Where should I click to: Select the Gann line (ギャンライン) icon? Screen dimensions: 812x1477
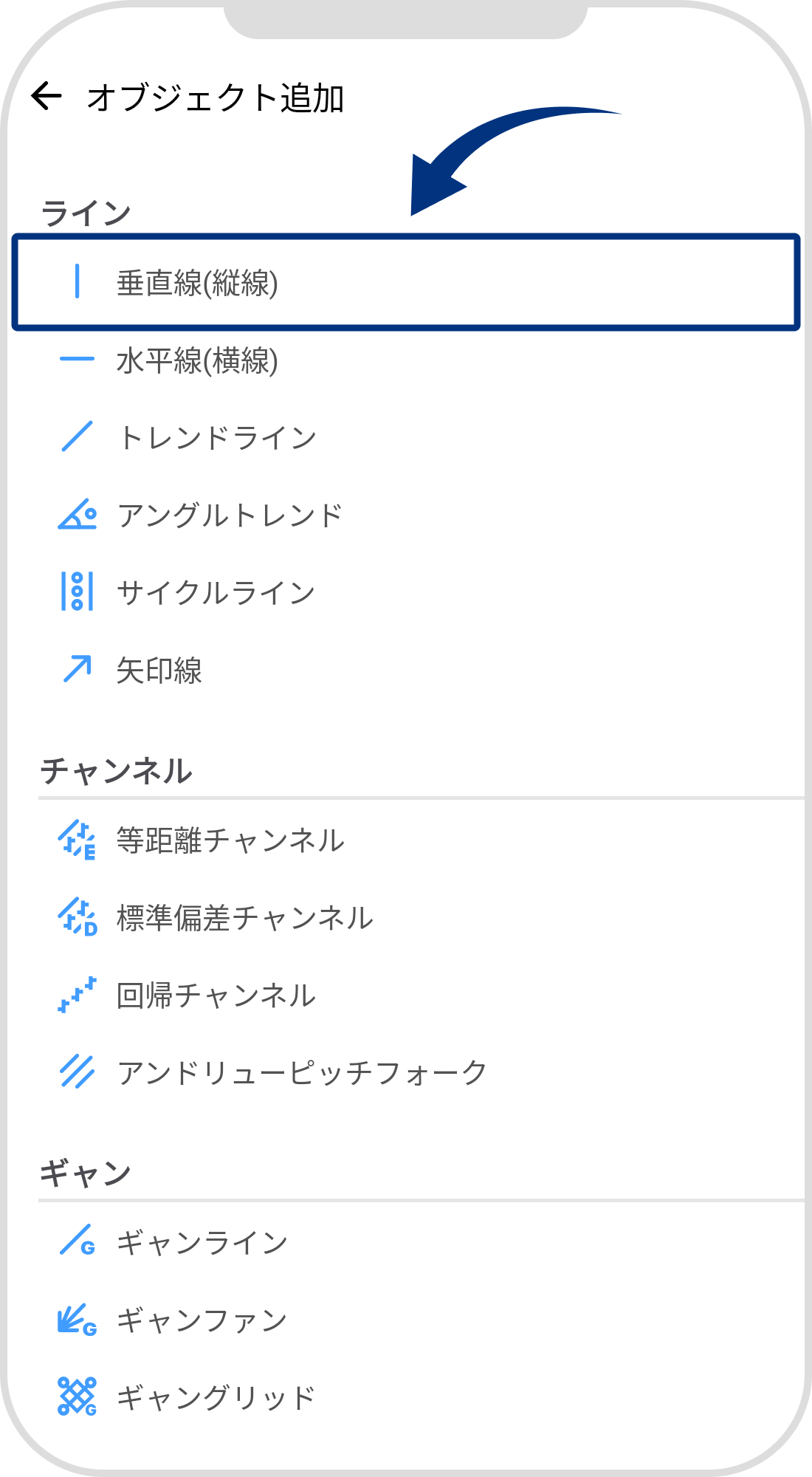tap(78, 1242)
